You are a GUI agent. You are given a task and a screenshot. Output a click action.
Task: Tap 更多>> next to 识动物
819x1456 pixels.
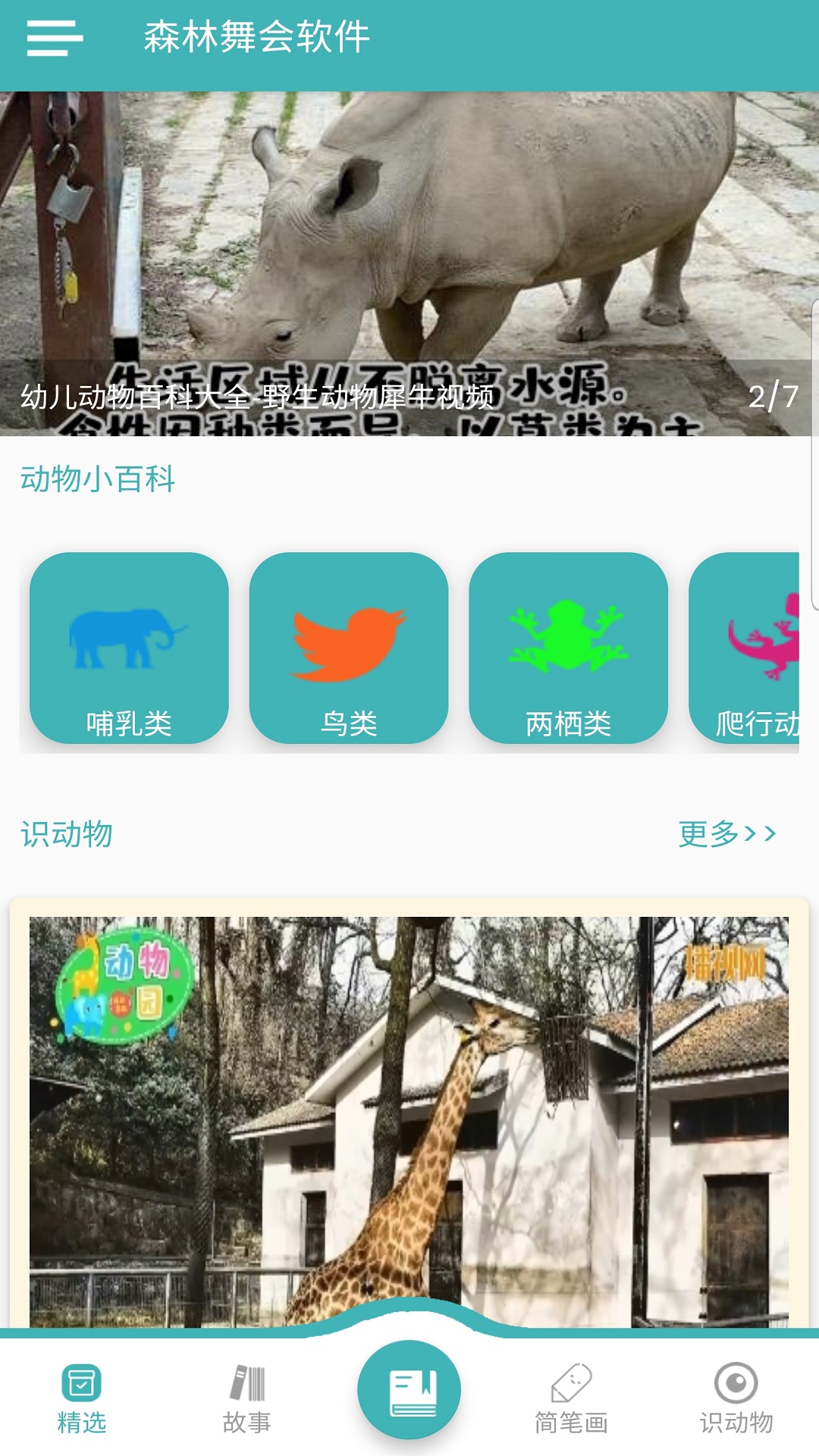click(x=726, y=834)
